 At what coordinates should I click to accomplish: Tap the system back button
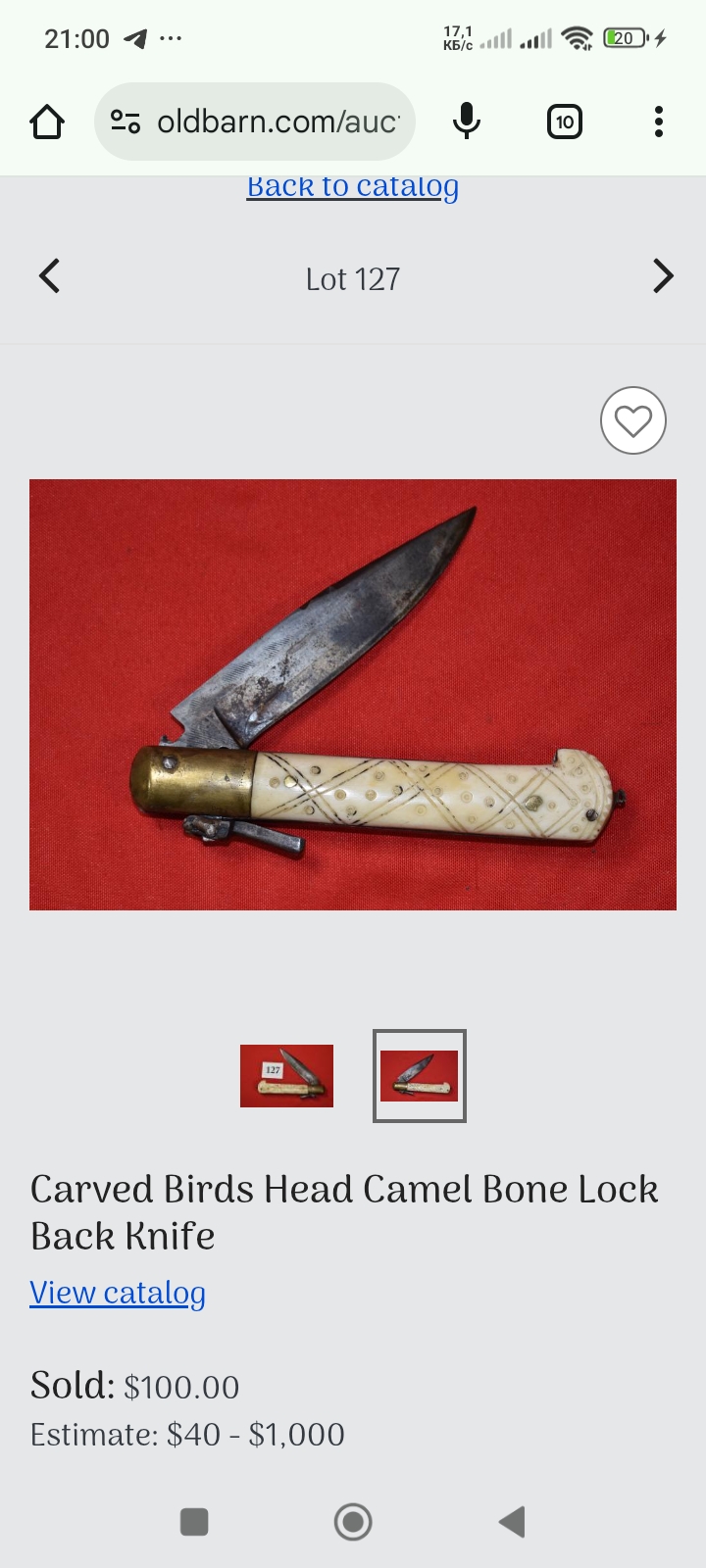[x=512, y=1522]
